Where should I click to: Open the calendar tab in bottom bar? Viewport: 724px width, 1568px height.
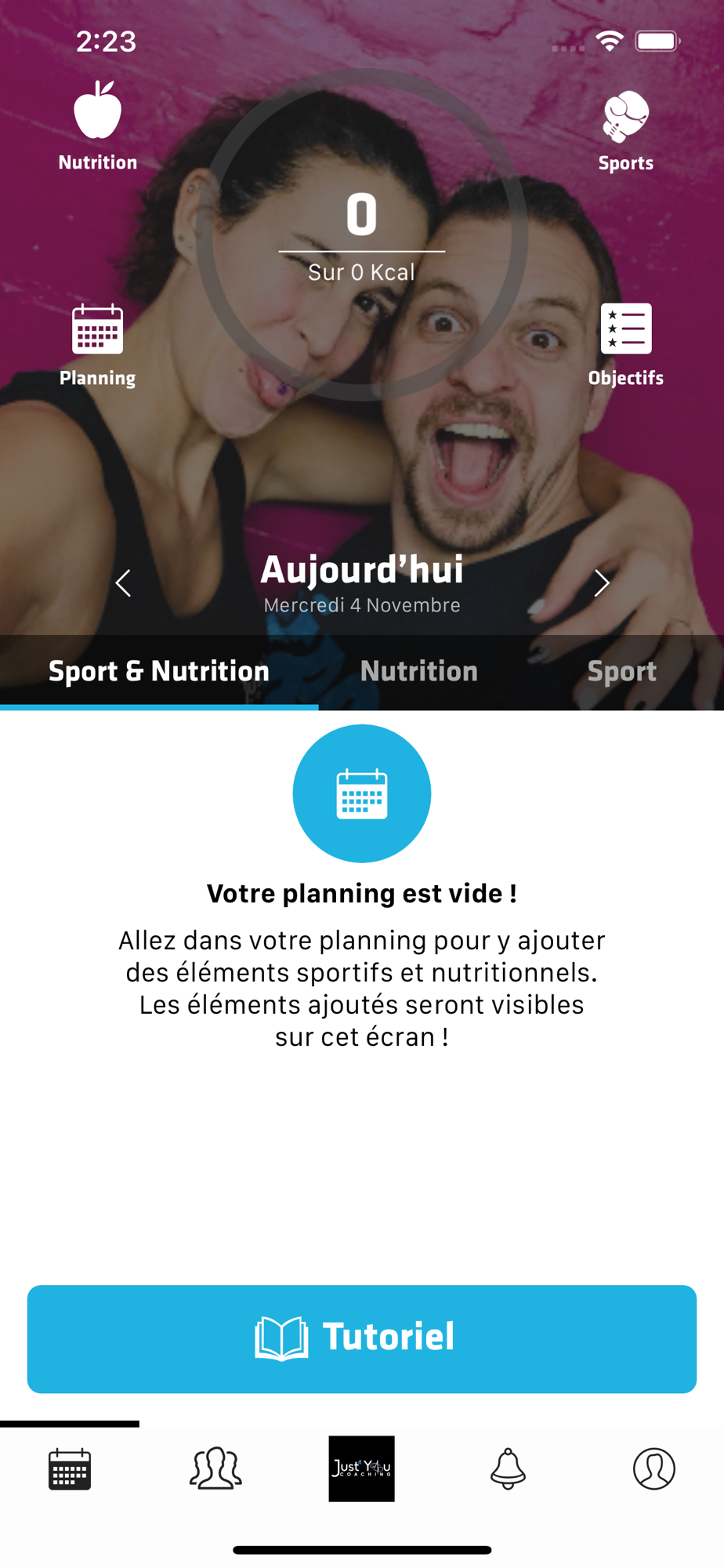(x=70, y=1468)
